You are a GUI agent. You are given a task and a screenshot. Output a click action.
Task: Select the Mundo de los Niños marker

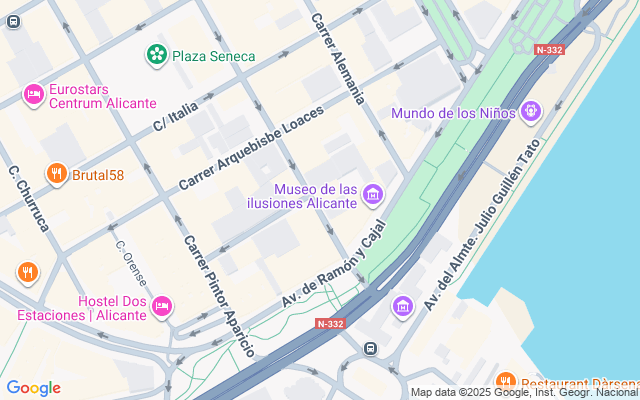[x=531, y=112]
